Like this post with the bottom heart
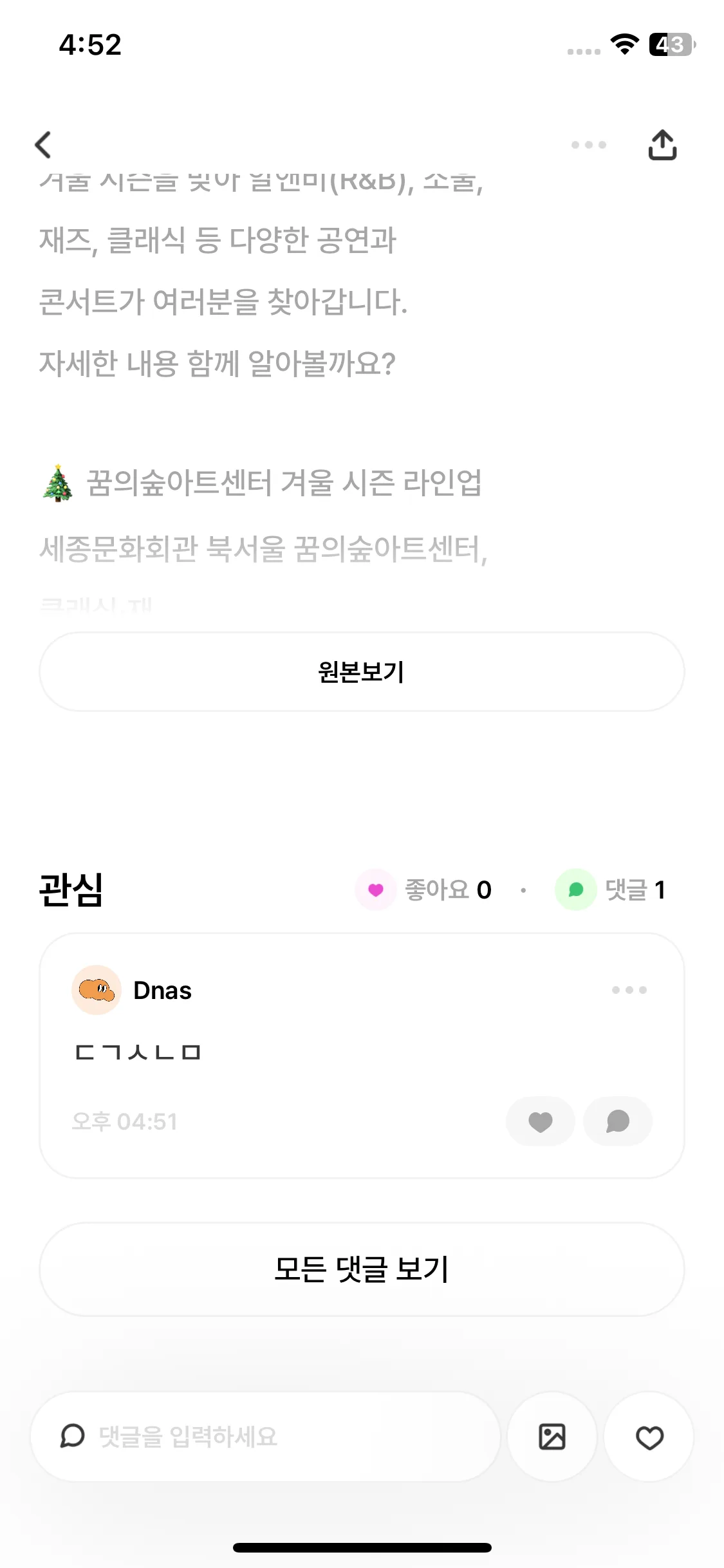The height and width of the screenshot is (1568, 724). click(x=649, y=1436)
